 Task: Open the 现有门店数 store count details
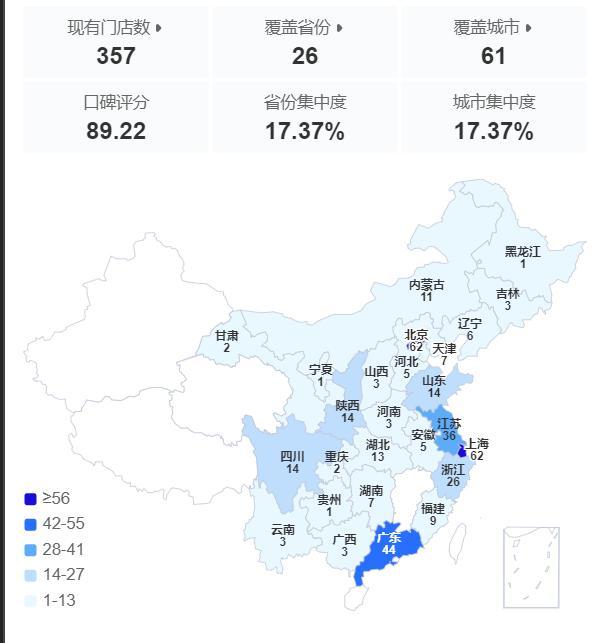click(x=115, y=28)
